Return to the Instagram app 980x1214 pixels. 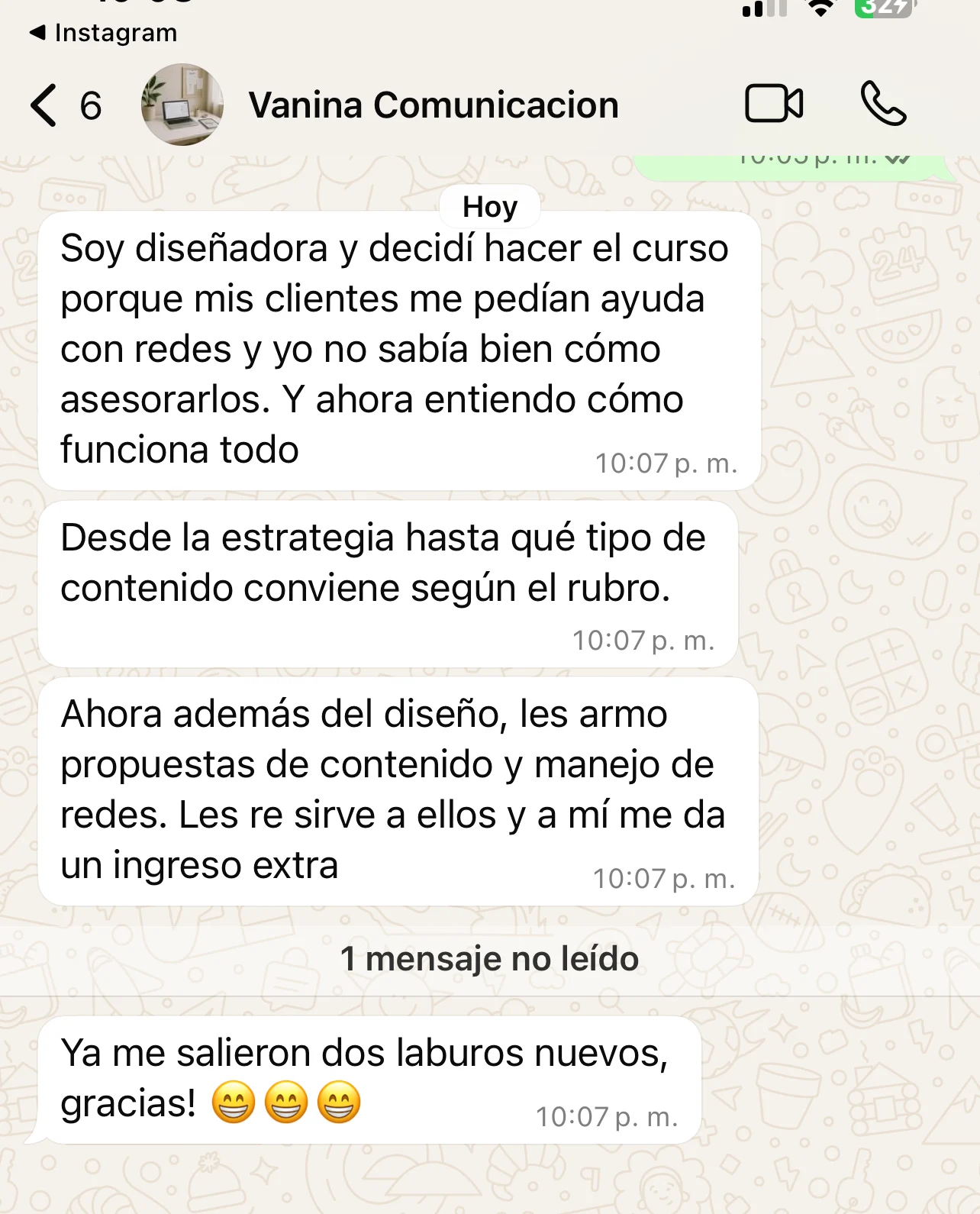pos(102,33)
